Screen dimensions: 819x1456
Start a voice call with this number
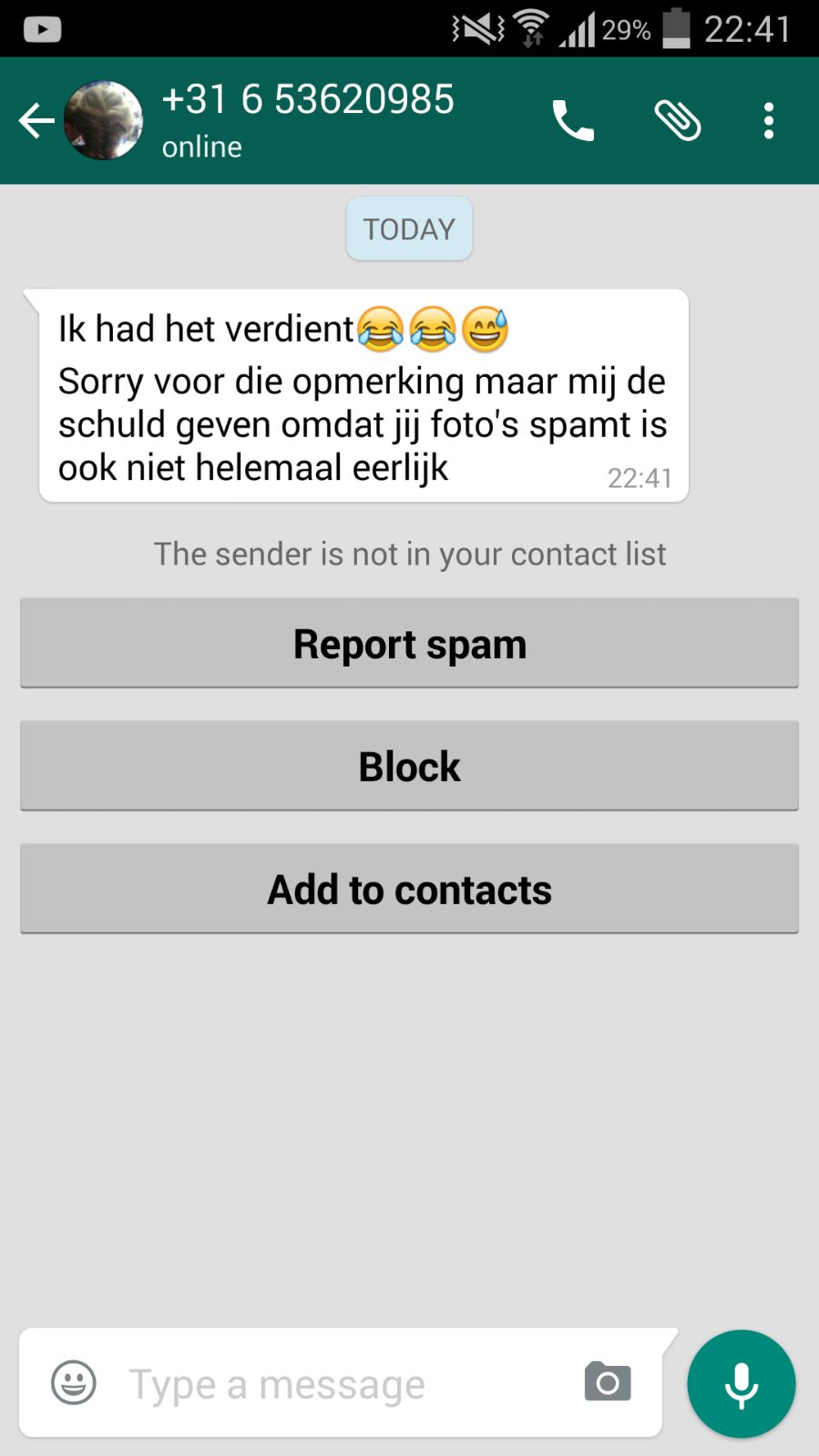[x=573, y=120]
